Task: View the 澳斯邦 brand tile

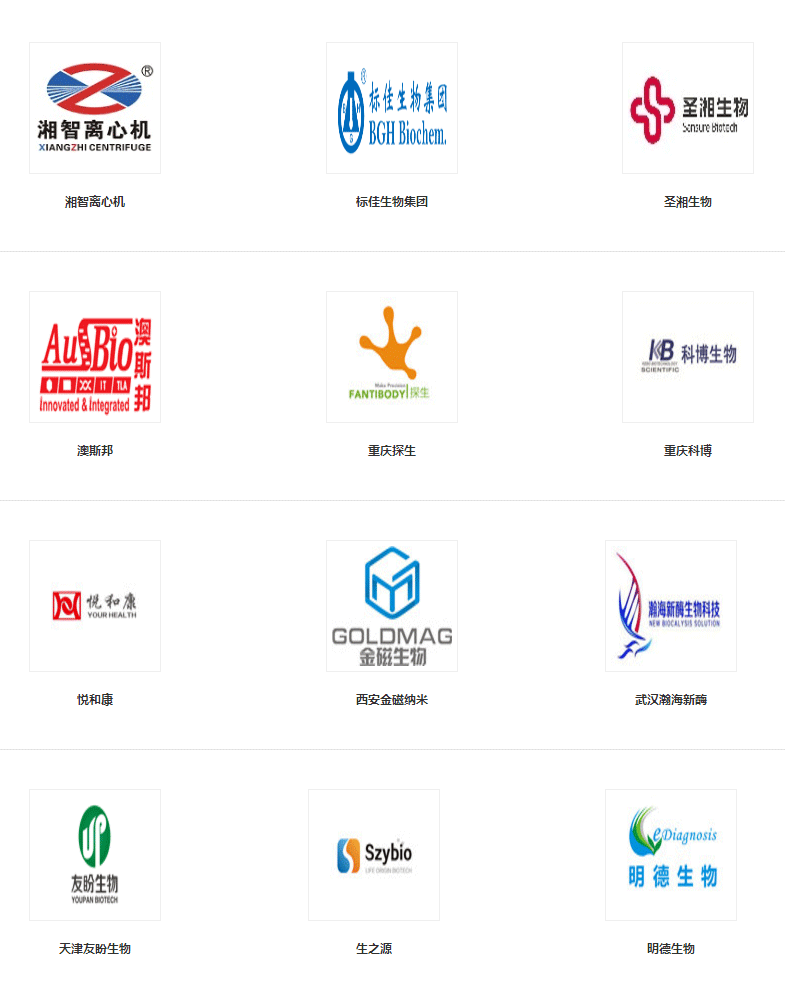Action: (x=95, y=357)
